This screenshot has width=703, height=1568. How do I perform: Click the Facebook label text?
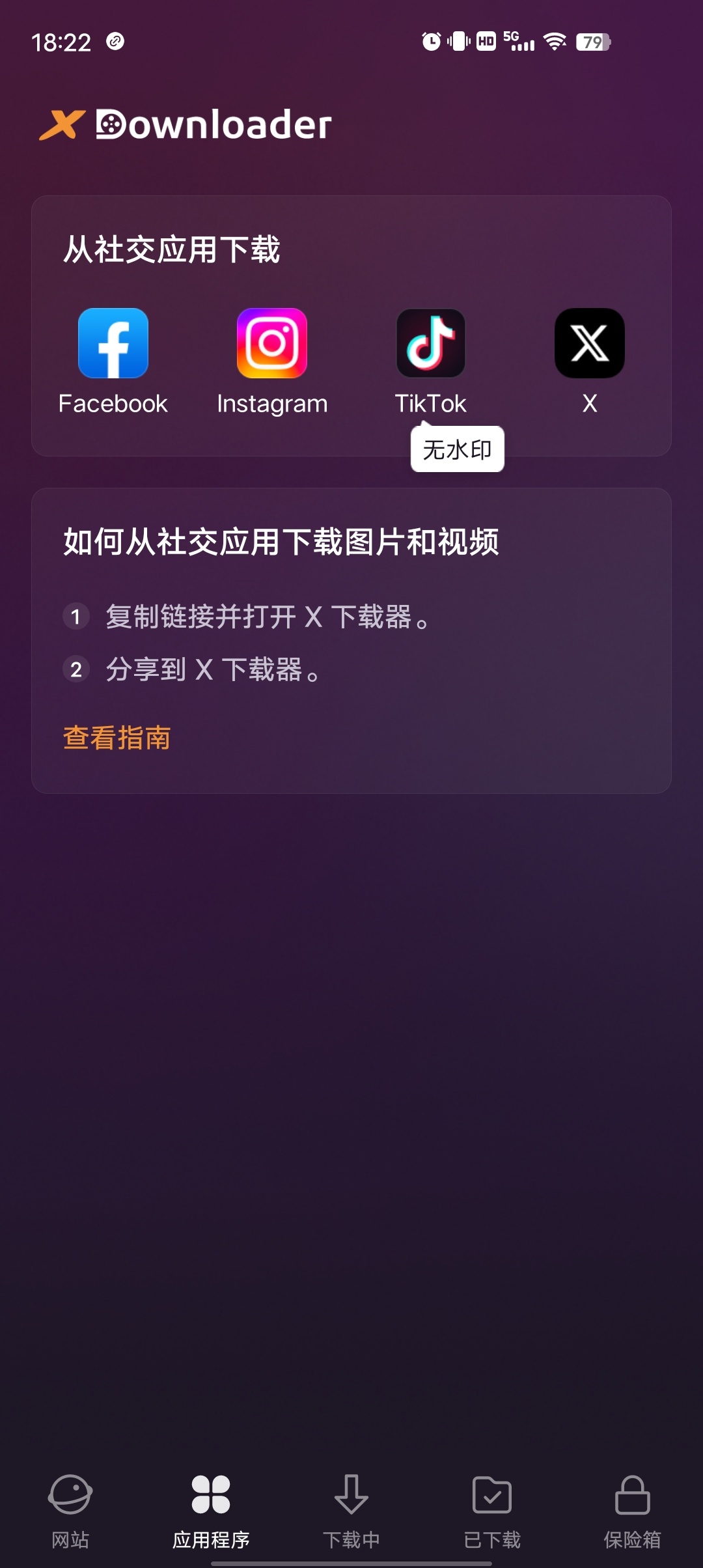tap(113, 403)
